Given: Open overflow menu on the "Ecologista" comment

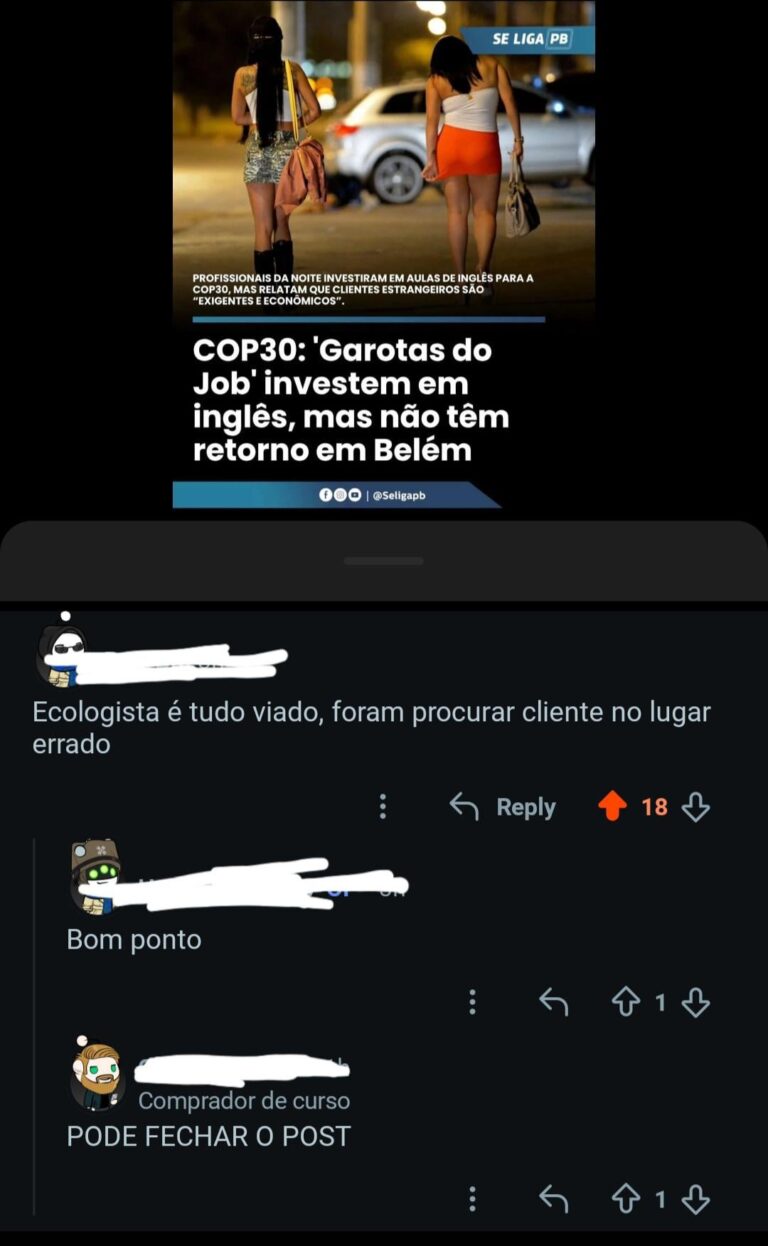Looking at the screenshot, I should tap(383, 807).
